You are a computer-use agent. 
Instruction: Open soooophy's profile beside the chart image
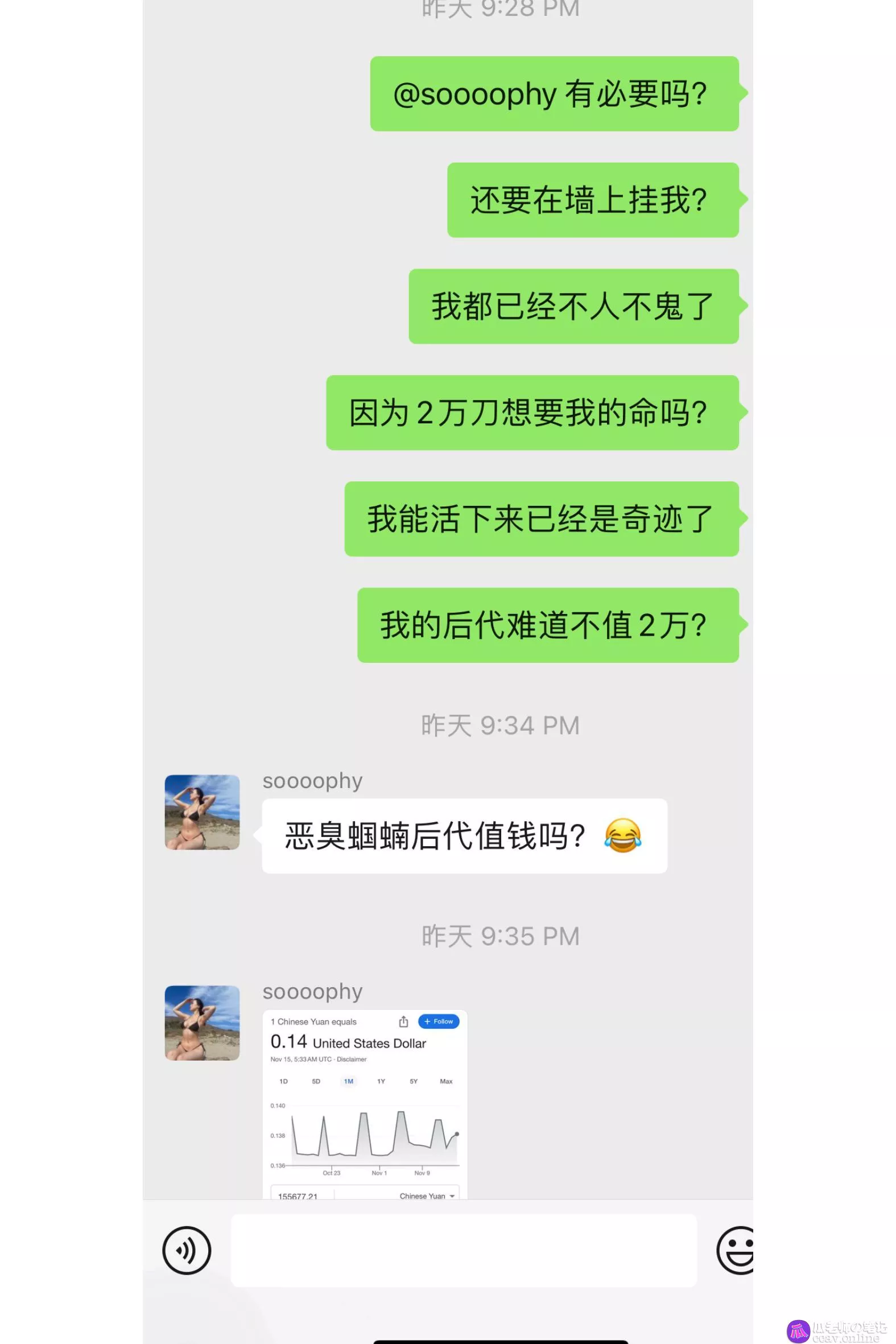pyautogui.click(x=202, y=1023)
